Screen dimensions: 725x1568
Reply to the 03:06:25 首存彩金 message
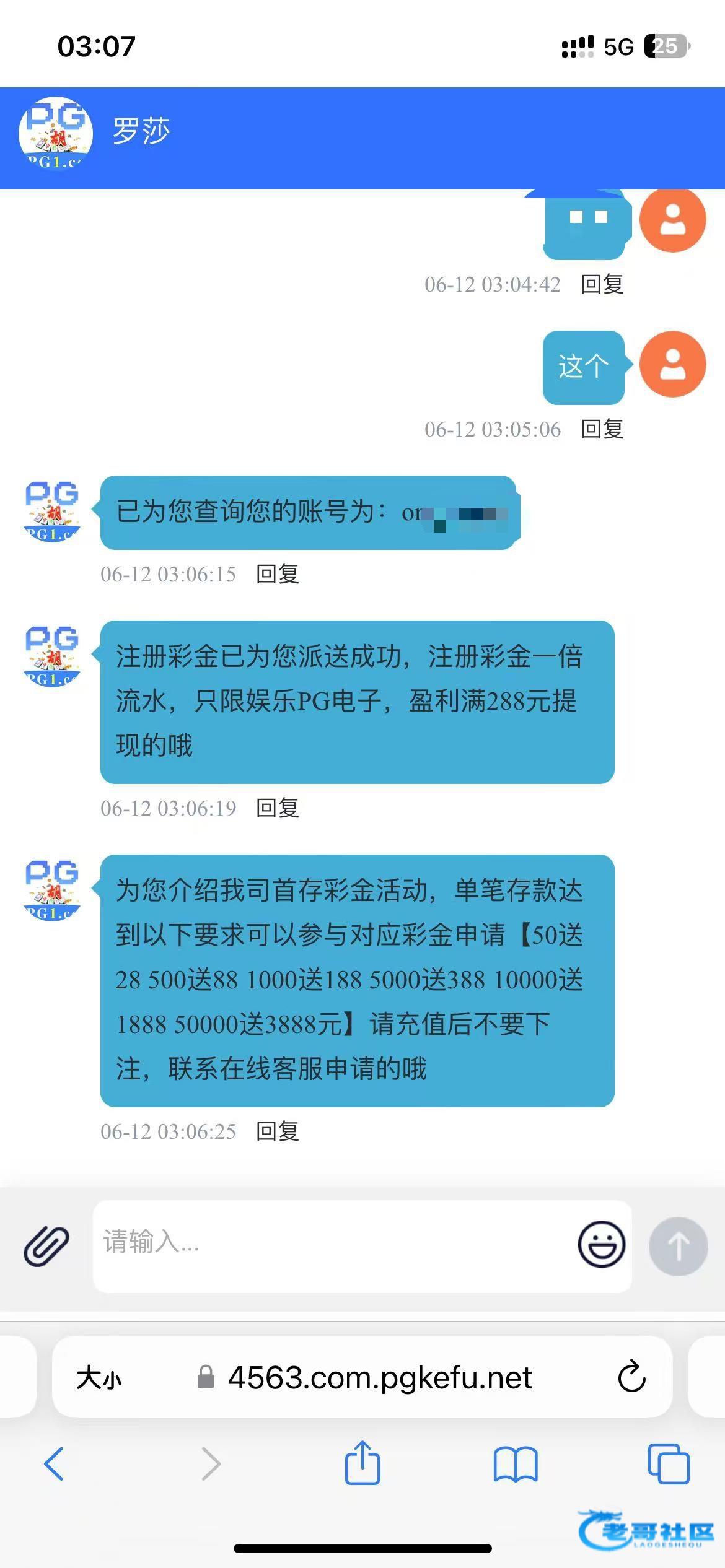tap(278, 1131)
